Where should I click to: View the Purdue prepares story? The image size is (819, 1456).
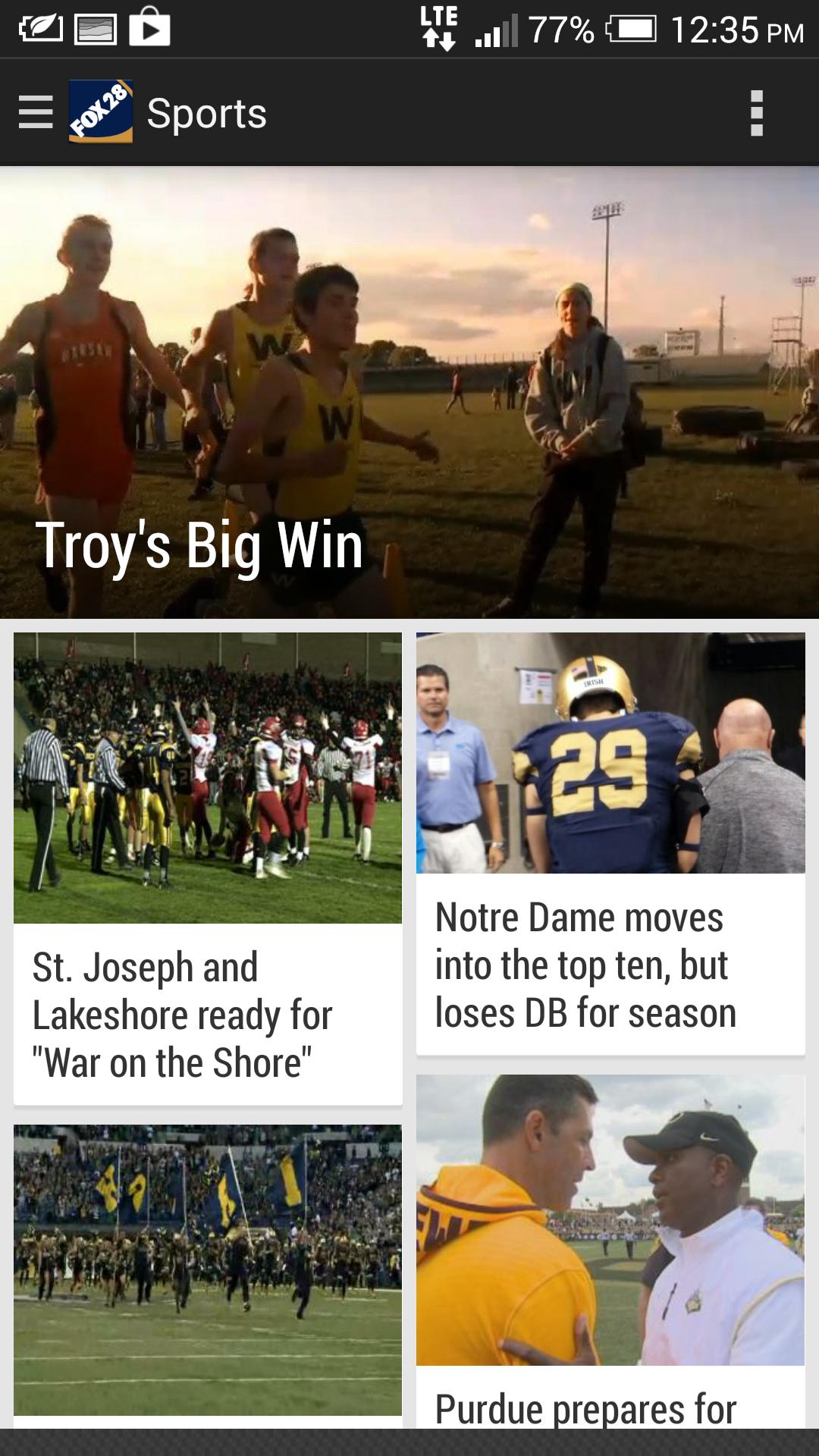point(610,1251)
